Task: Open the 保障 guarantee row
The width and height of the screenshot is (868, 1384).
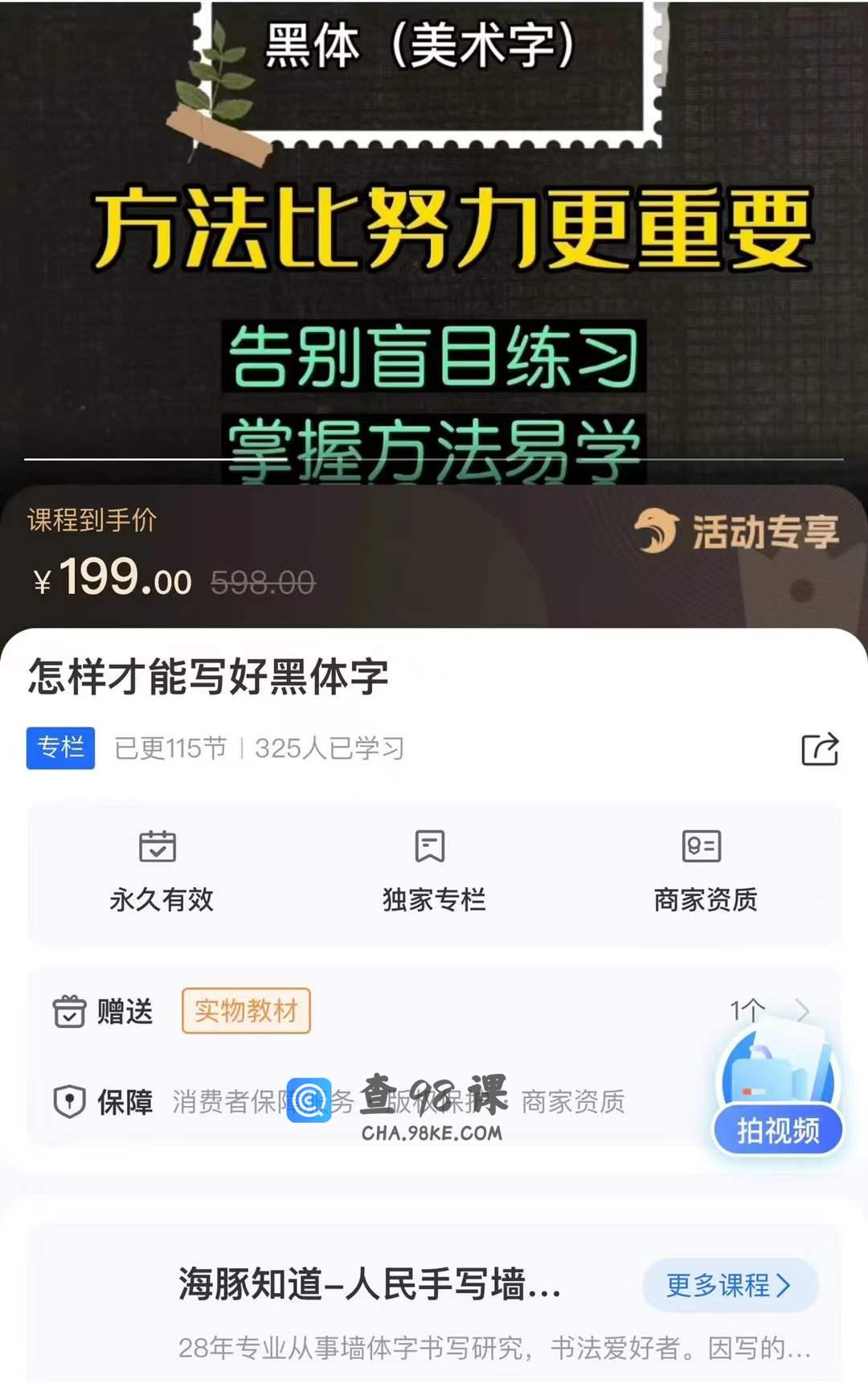Action: coord(362,1102)
